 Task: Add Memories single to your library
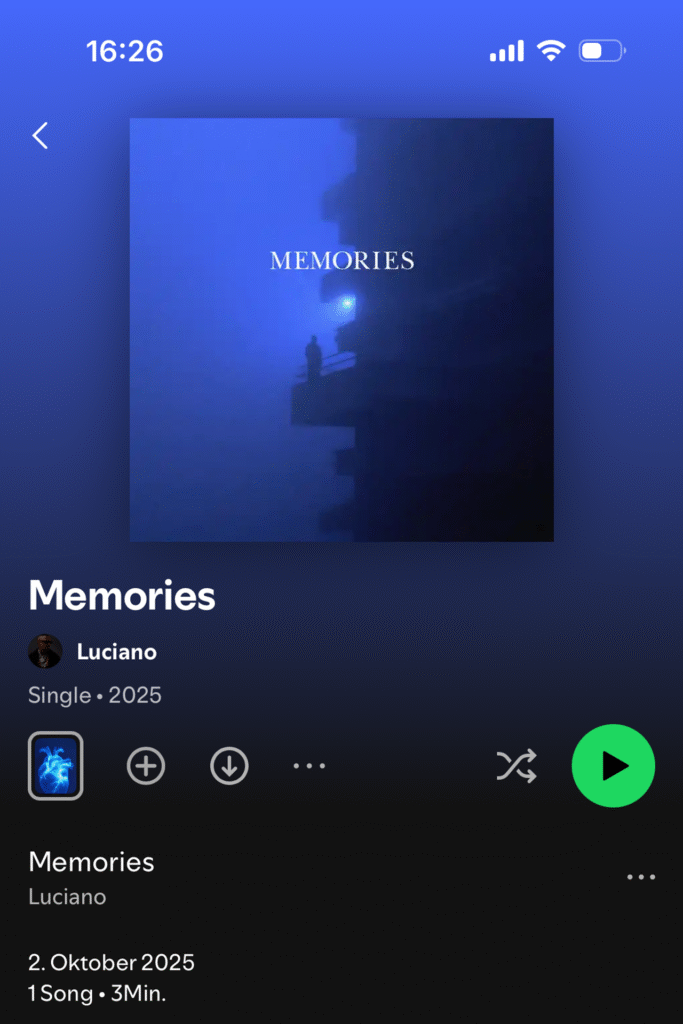[x=146, y=766]
